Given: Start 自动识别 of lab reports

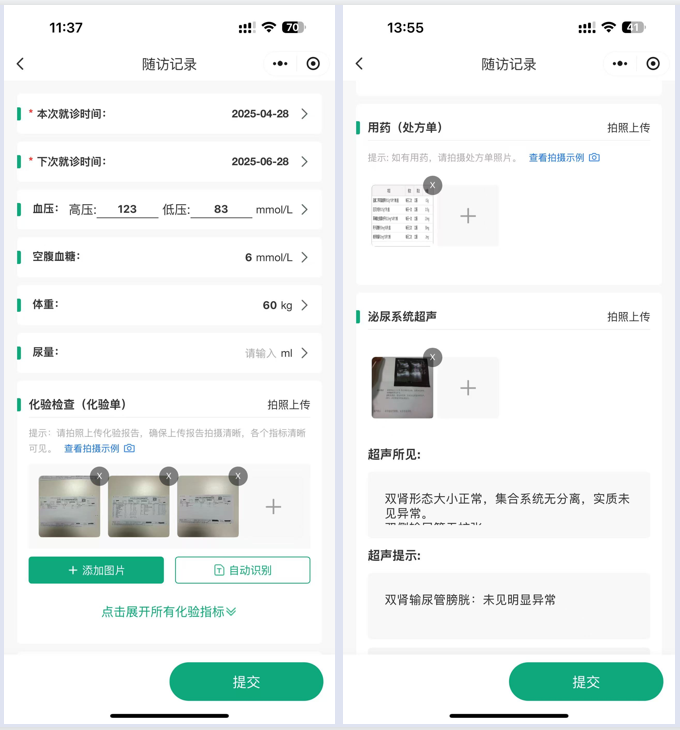Looking at the screenshot, I should pos(242,570).
